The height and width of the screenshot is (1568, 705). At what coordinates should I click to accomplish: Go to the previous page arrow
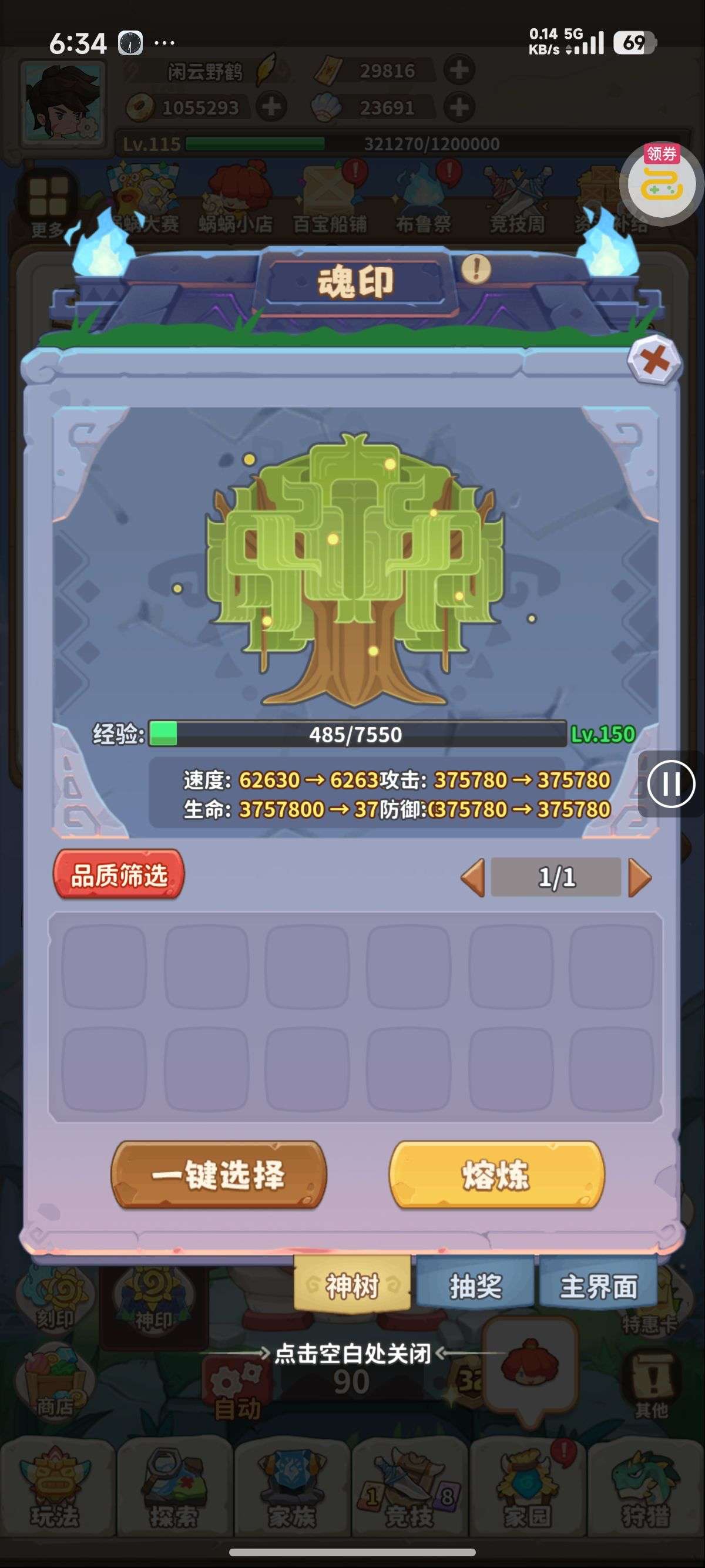click(473, 877)
